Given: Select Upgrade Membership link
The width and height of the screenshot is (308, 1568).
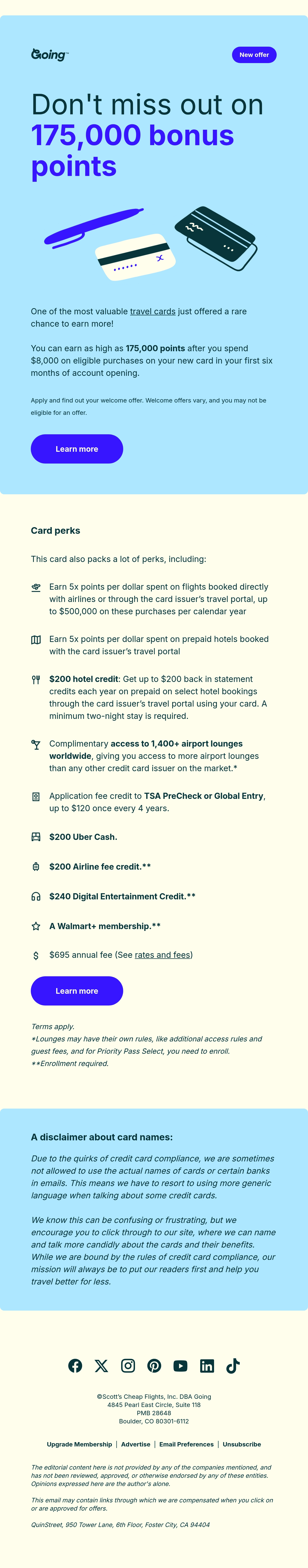Looking at the screenshot, I should click(x=79, y=1444).
